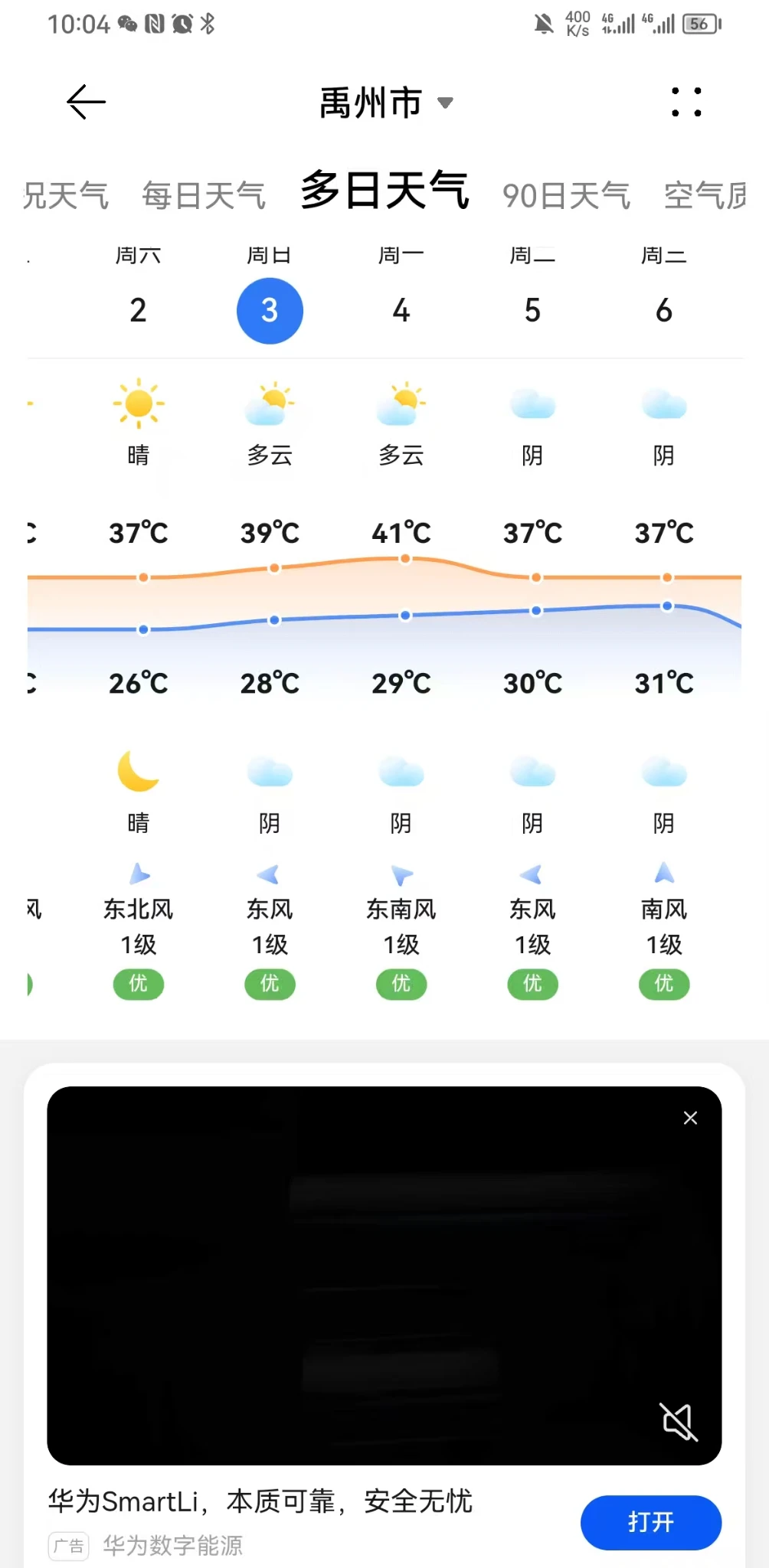
Task: Unmute the ad video
Action: [x=679, y=1422]
